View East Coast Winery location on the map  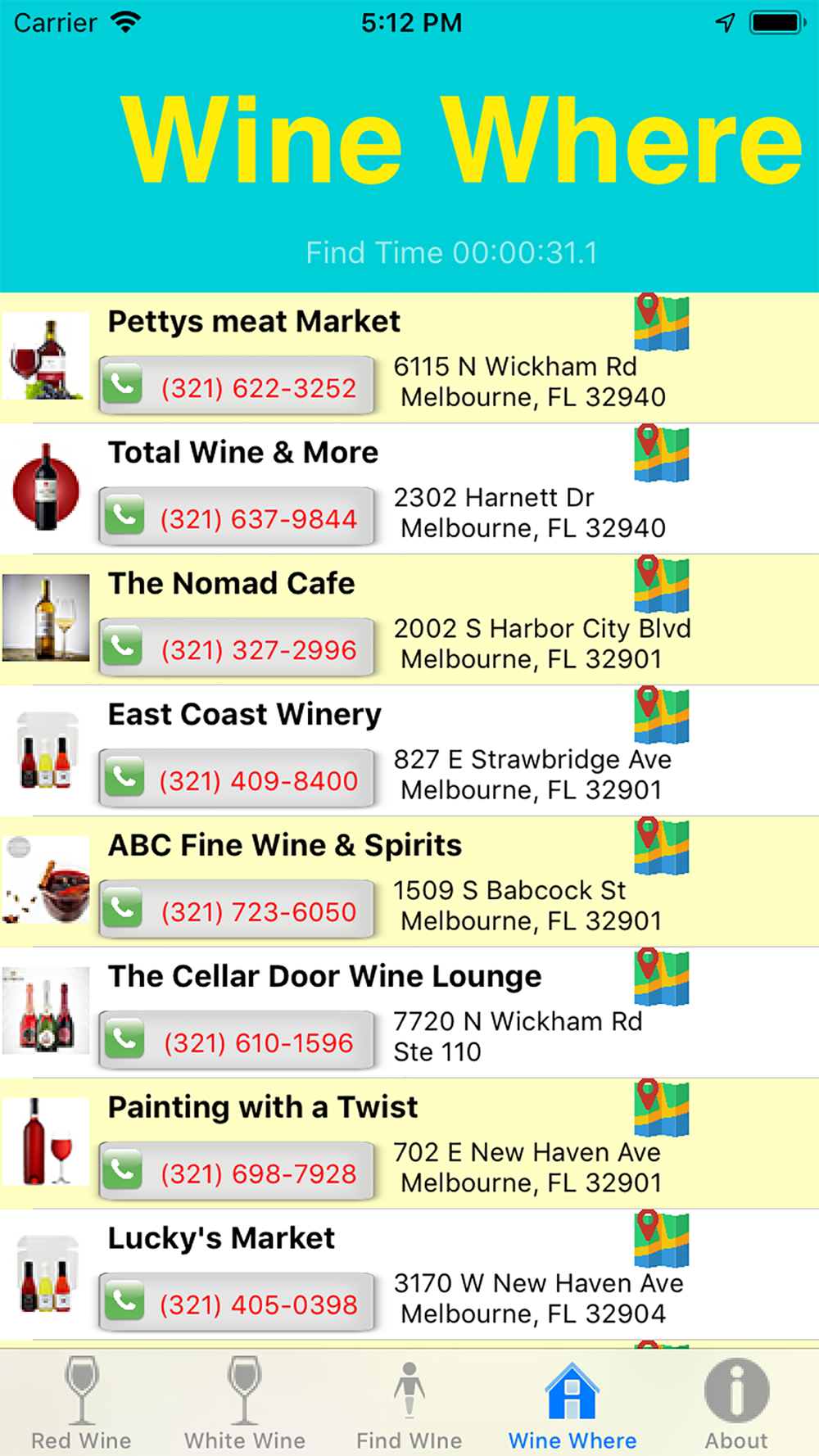661,716
